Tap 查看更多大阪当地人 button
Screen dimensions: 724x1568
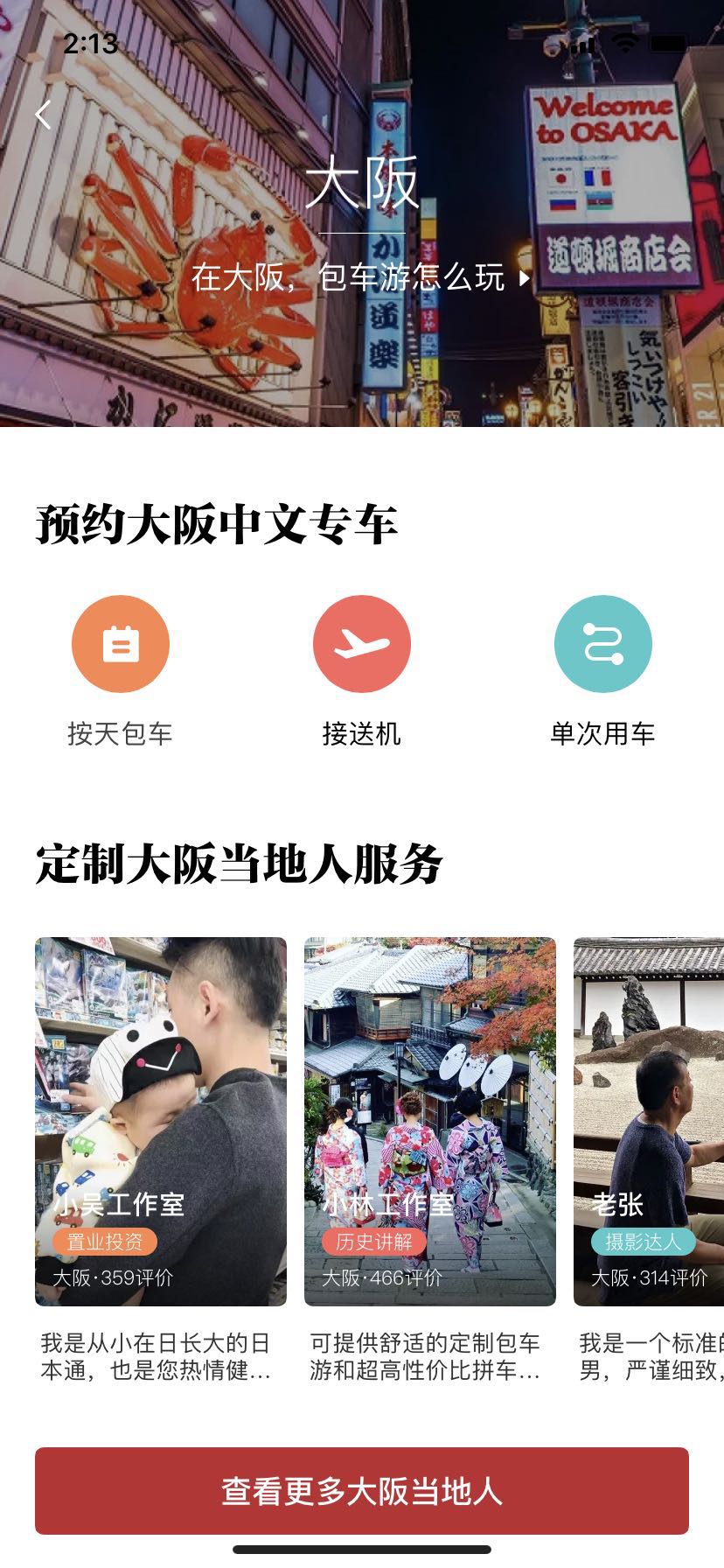click(362, 1491)
